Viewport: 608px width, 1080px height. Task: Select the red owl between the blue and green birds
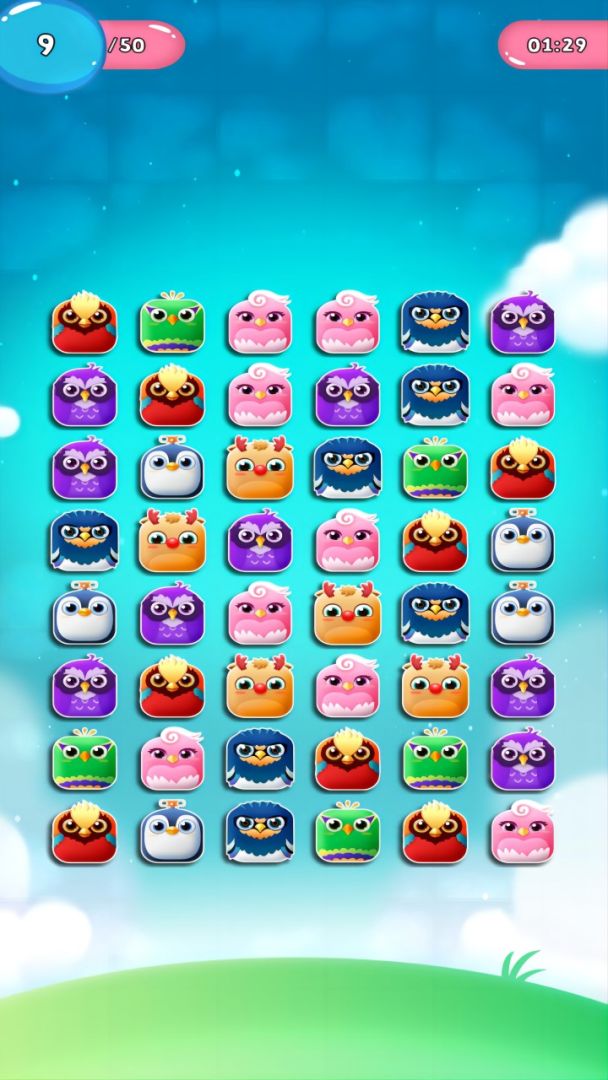347,761
